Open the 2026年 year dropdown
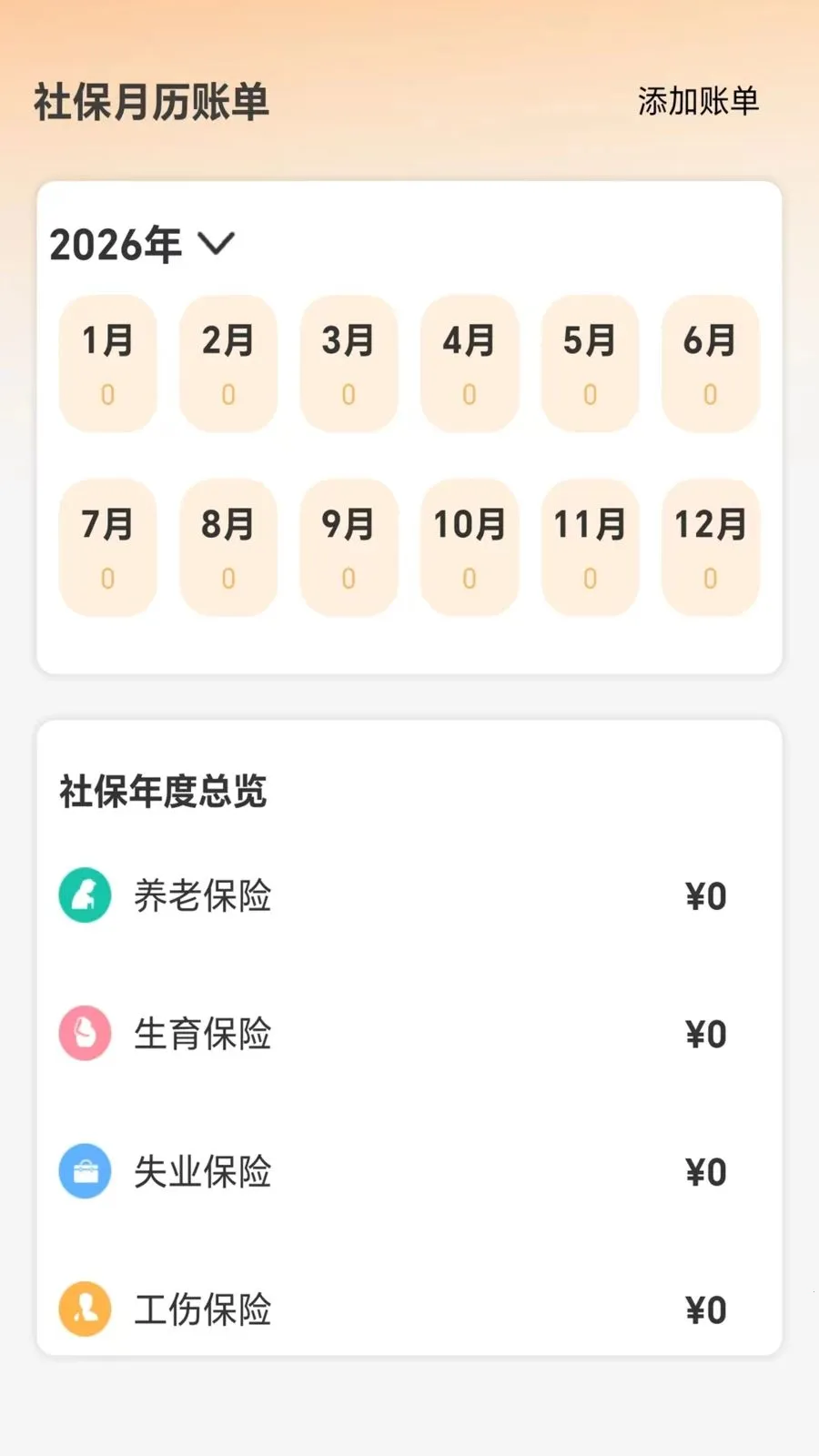The width and height of the screenshot is (819, 1456). click(116, 243)
